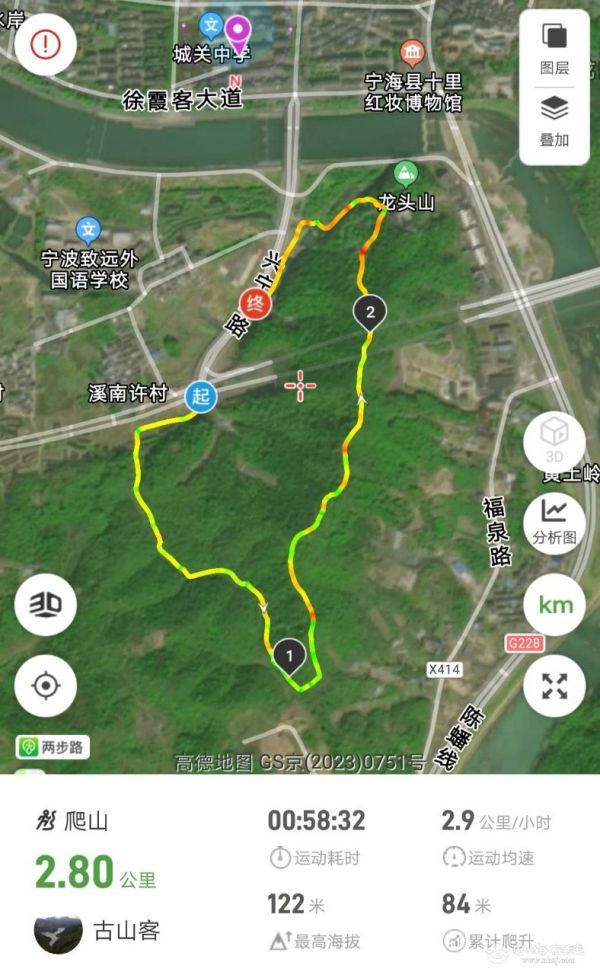Tap the kilometer 1 marker
Screen dimensions: 600x975
click(x=289, y=655)
